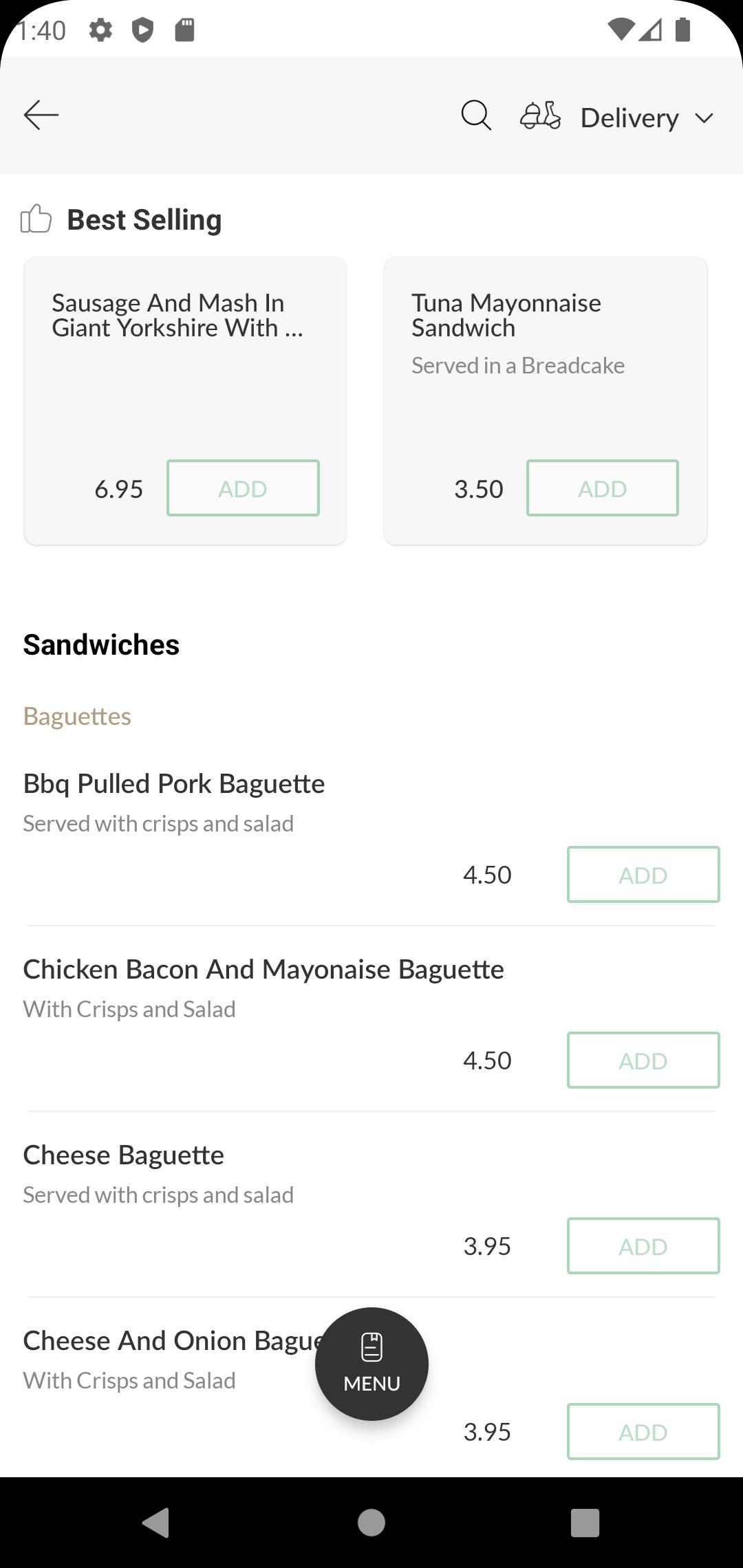Add the Cheese Baguette
This screenshot has height=1568, width=743.
(643, 1246)
